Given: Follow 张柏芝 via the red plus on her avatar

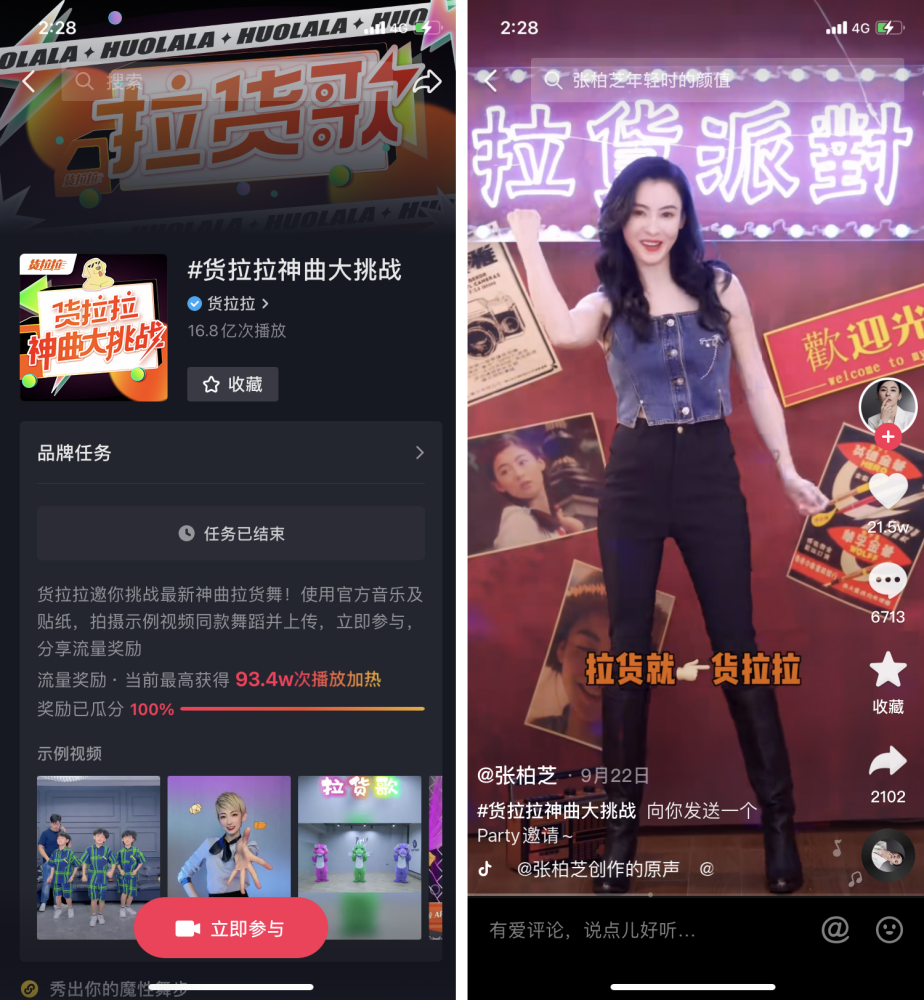Looking at the screenshot, I should pos(888,437).
